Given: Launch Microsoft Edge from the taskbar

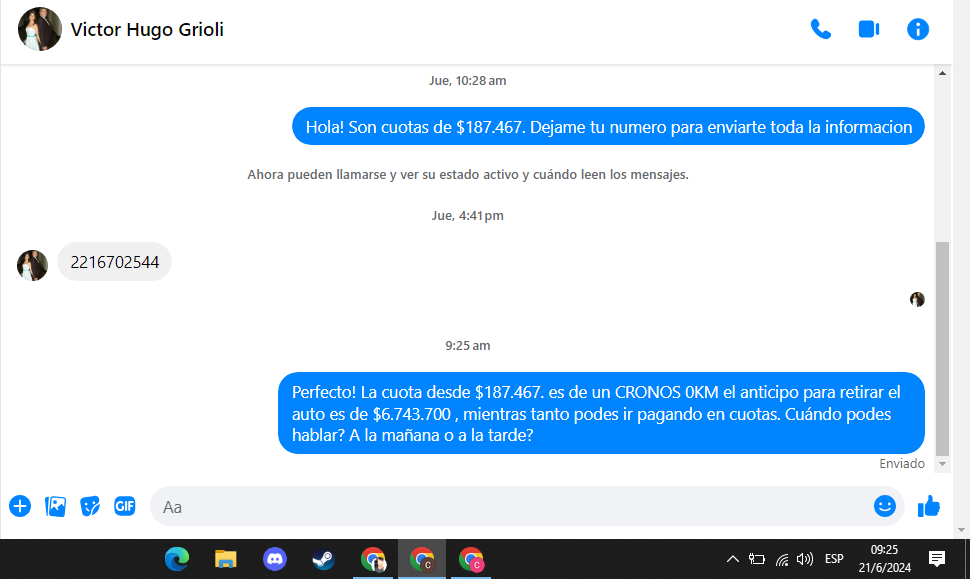Looking at the screenshot, I should click(x=177, y=559).
